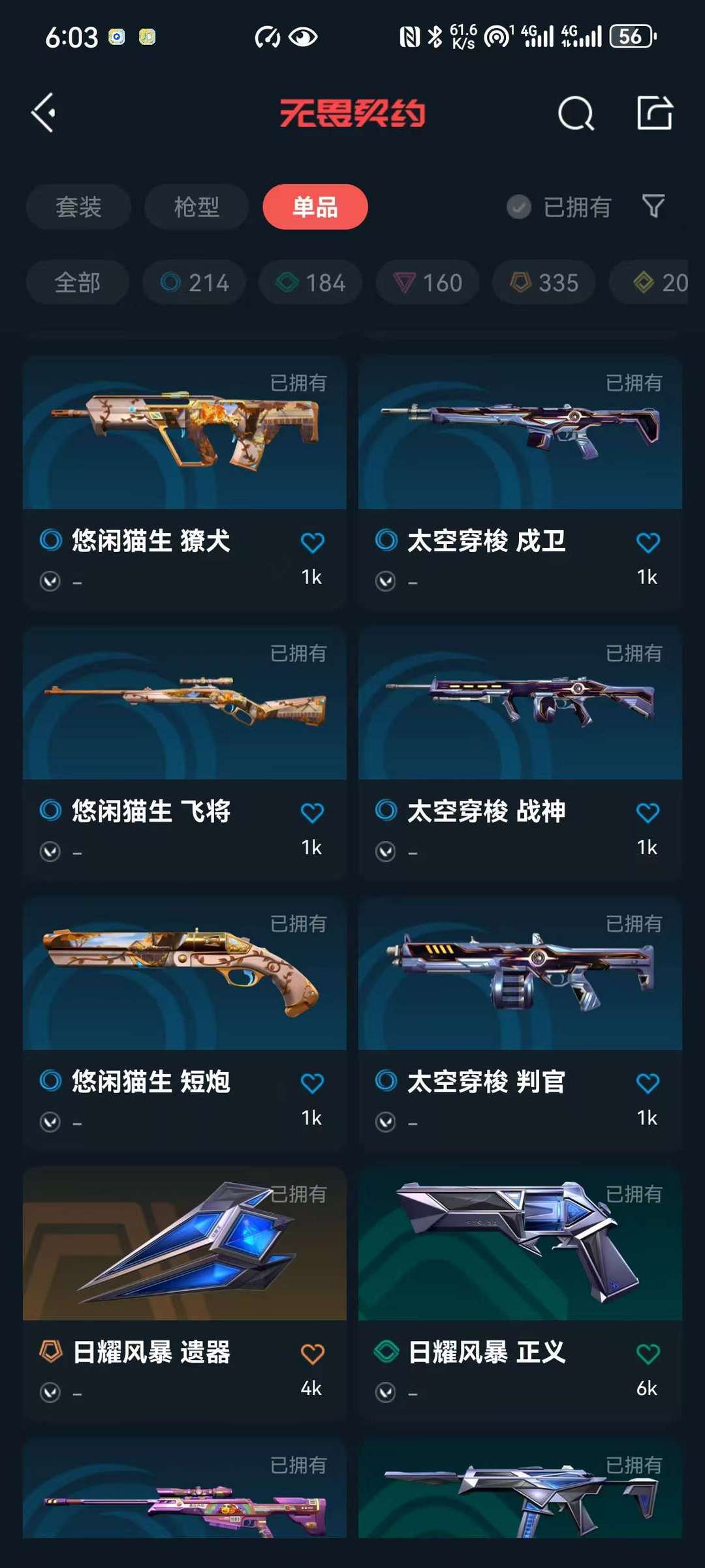Switch to the 套装 tab
The image size is (705, 1568).
(78, 207)
